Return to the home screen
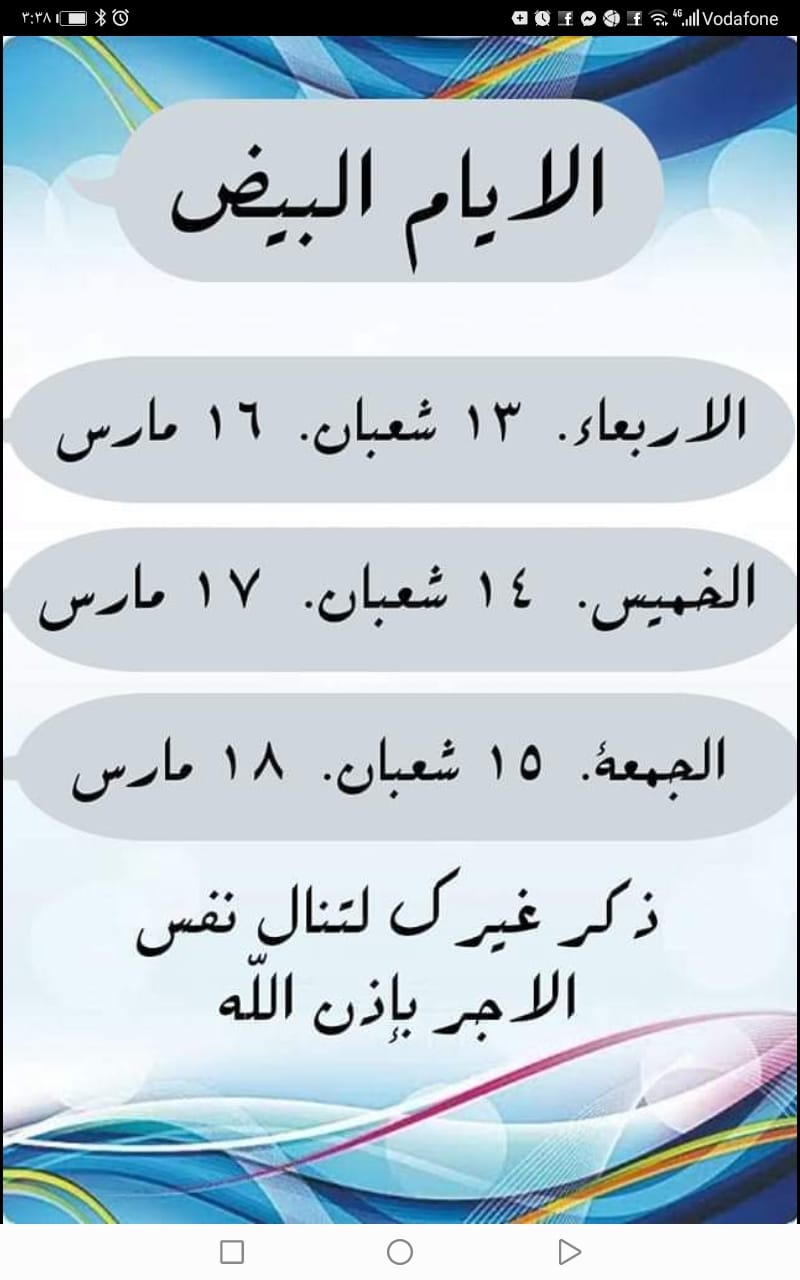Viewport: 800px width, 1280px height. point(400,1251)
